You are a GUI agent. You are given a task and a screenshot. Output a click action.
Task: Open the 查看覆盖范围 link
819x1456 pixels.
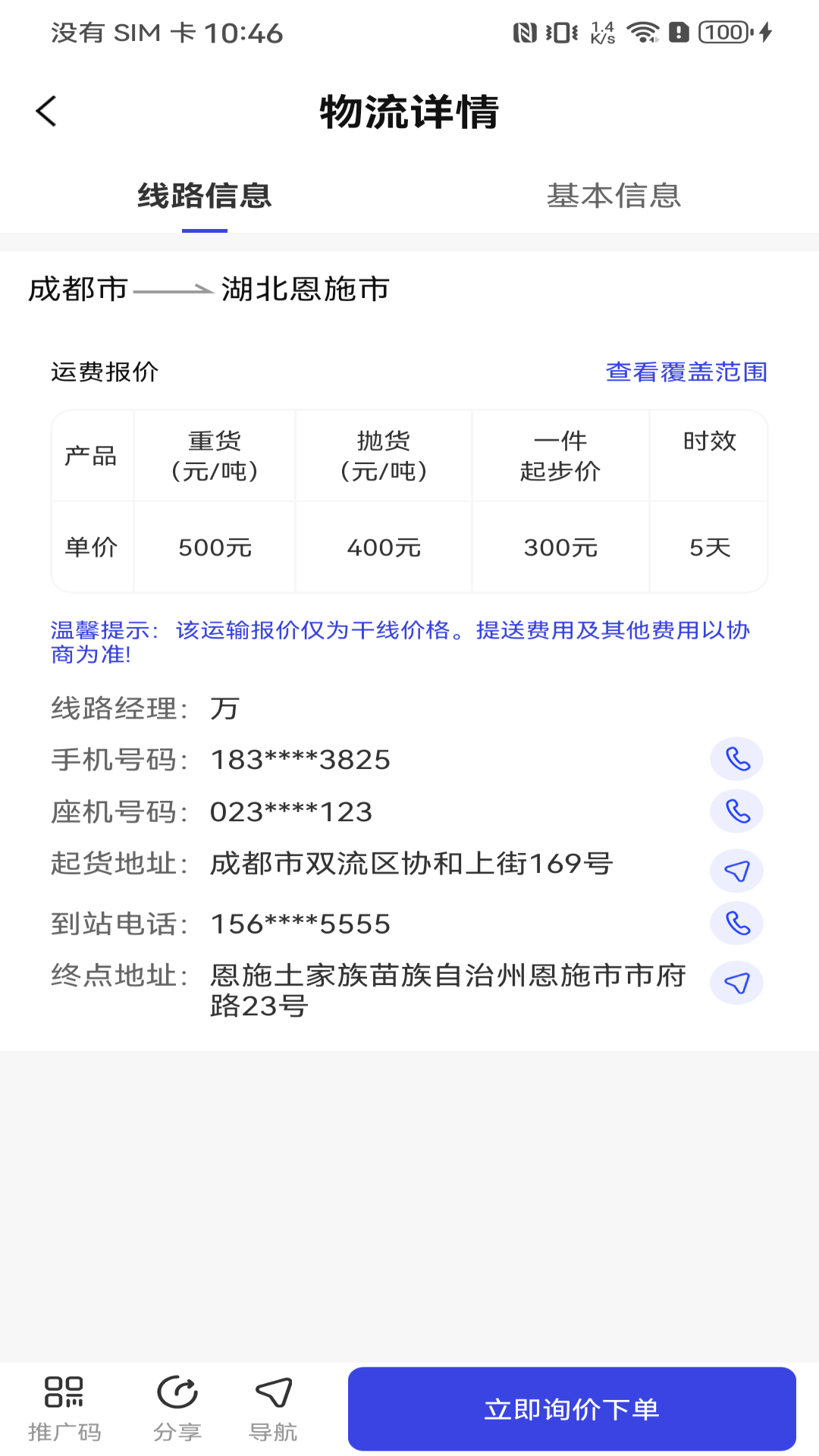686,372
